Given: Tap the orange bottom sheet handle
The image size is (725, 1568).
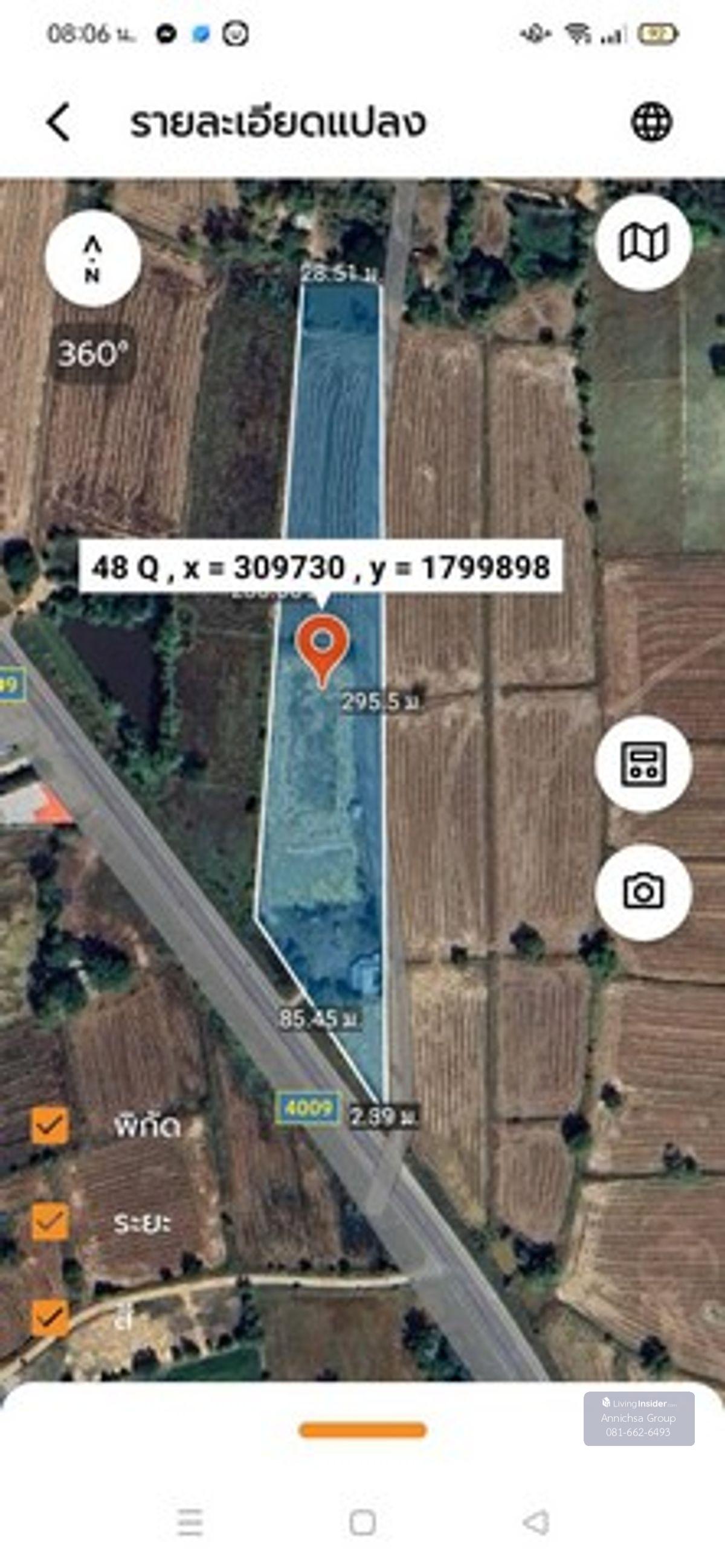Looking at the screenshot, I should pyautogui.click(x=362, y=1430).
